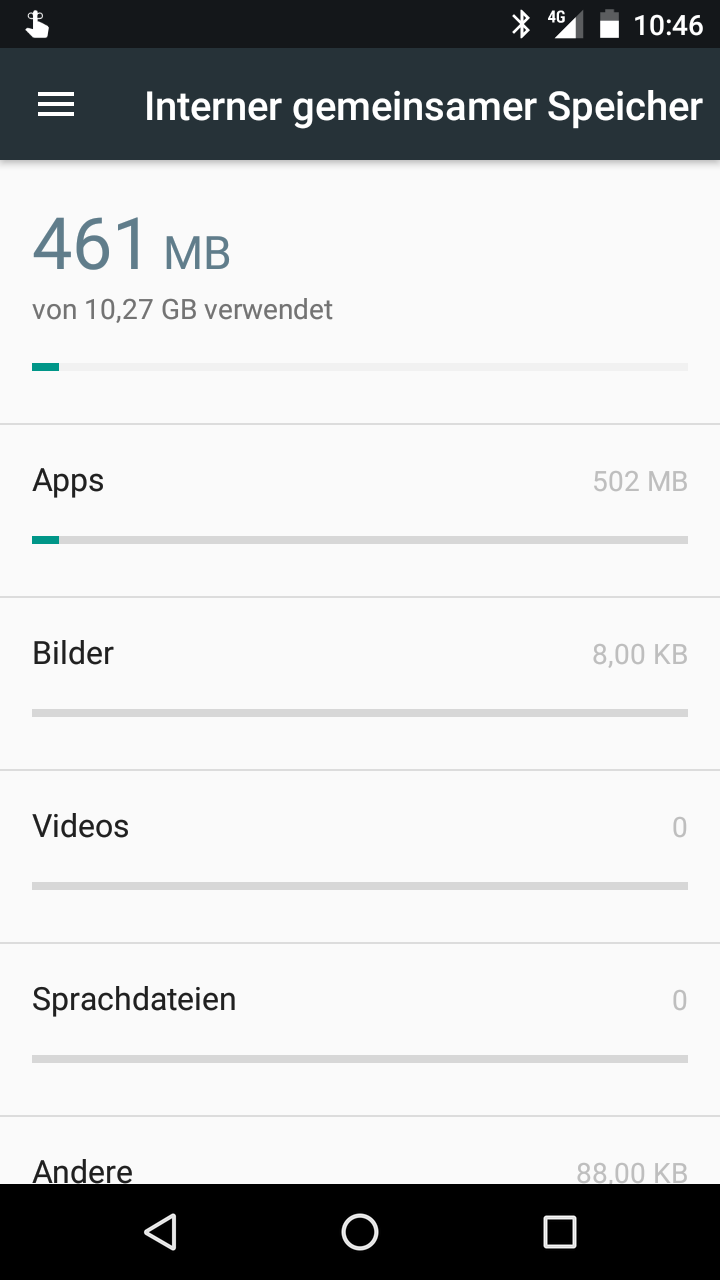The width and height of the screenshot is (720, 1280).
Task: Go back with system back button
Action: (160, 1232)
